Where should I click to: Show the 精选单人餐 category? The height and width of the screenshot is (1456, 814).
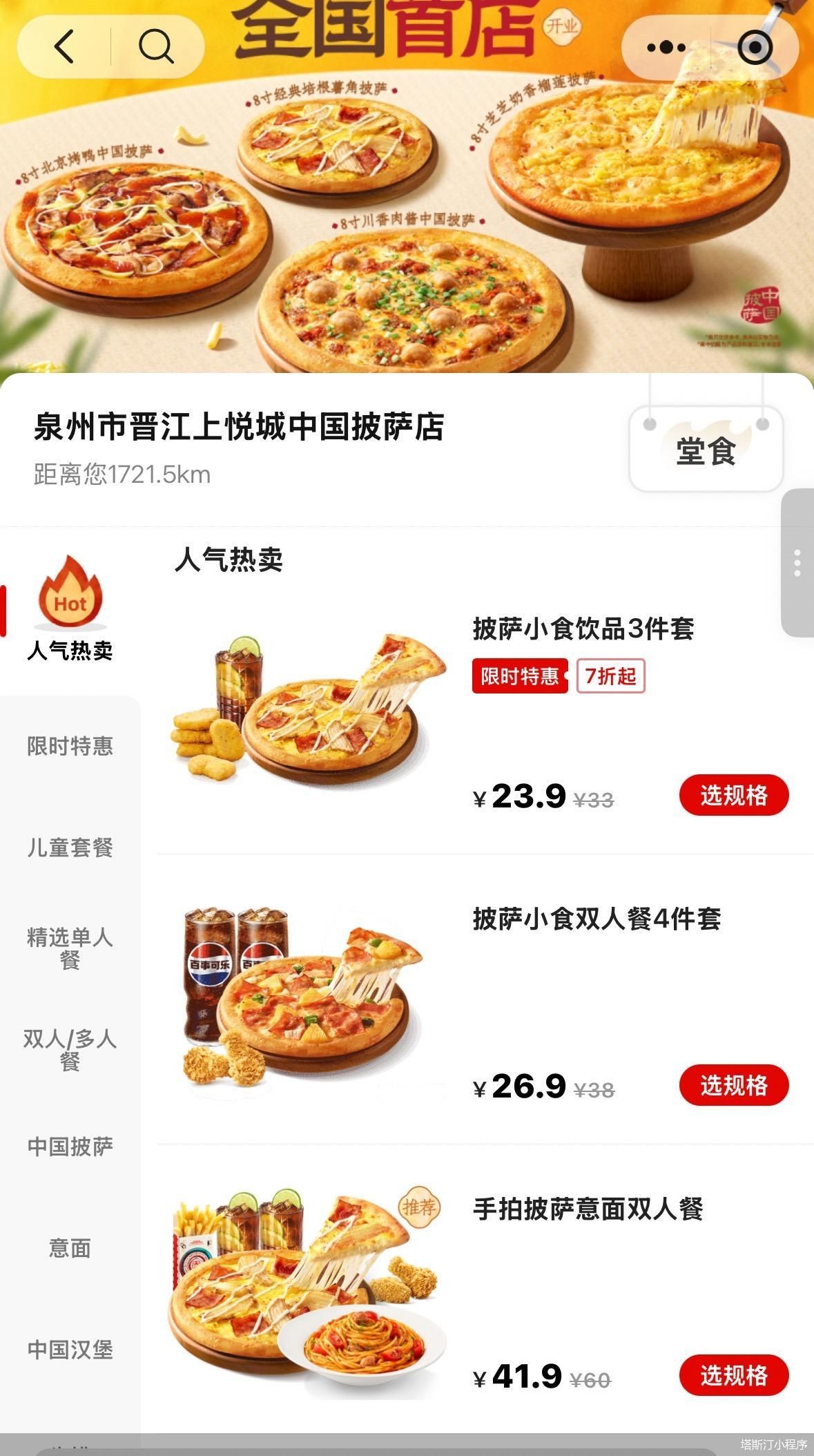pyautogui.click(x=70, y=948)
